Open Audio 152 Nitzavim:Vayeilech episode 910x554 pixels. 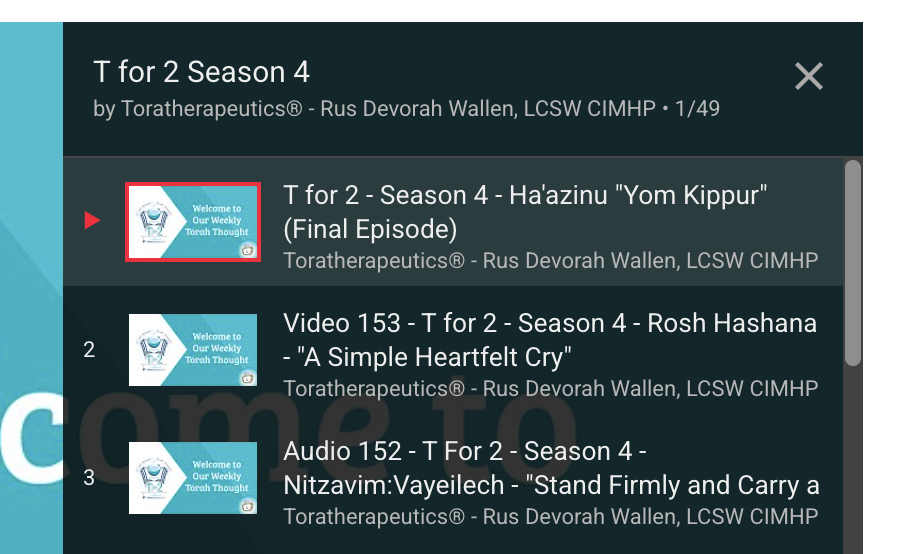point(551,468)
